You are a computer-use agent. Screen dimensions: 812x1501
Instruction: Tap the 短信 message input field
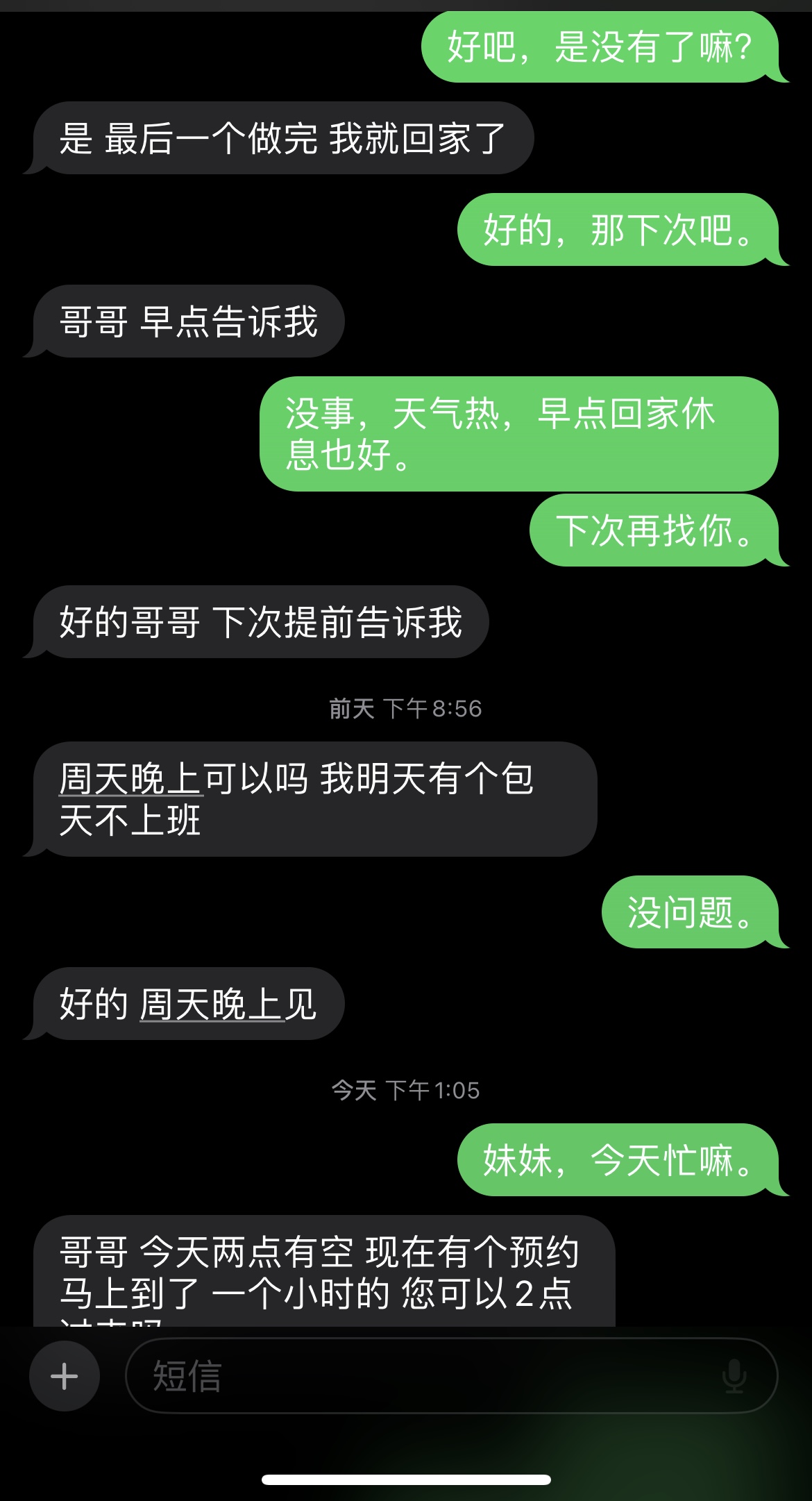tap(451, 1375)
